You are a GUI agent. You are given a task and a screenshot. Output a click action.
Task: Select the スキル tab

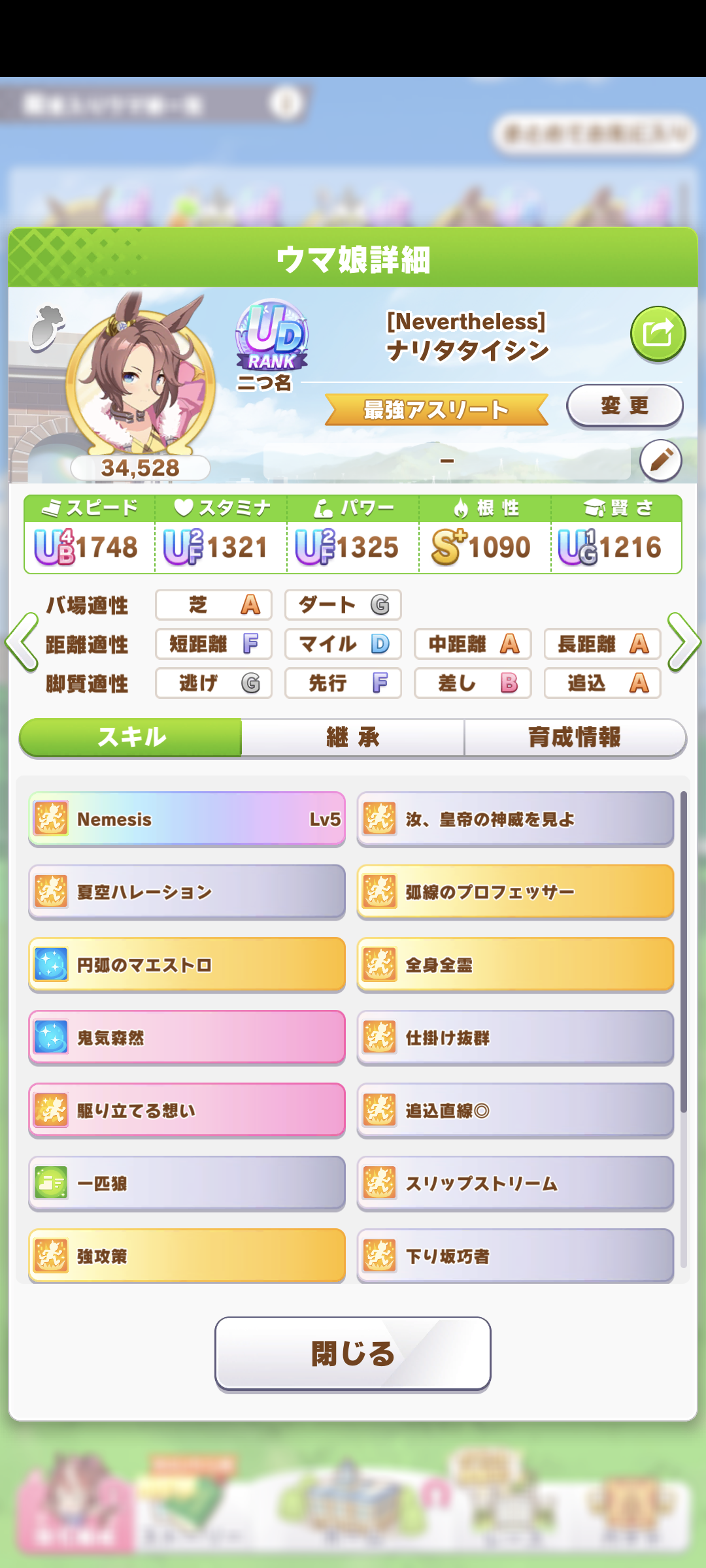131,738
